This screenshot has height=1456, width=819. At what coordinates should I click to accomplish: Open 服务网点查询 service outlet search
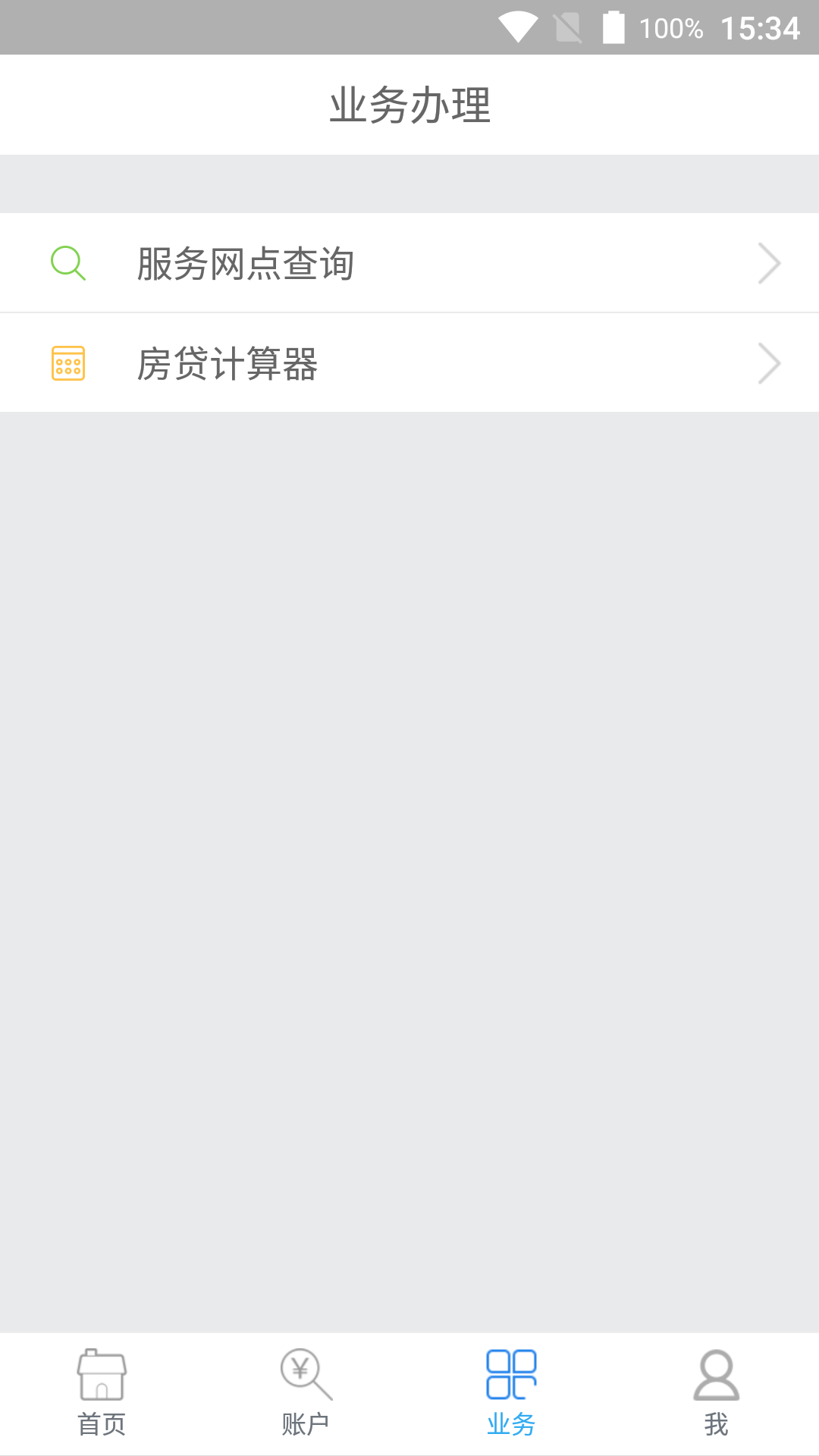tap(409, 263)
